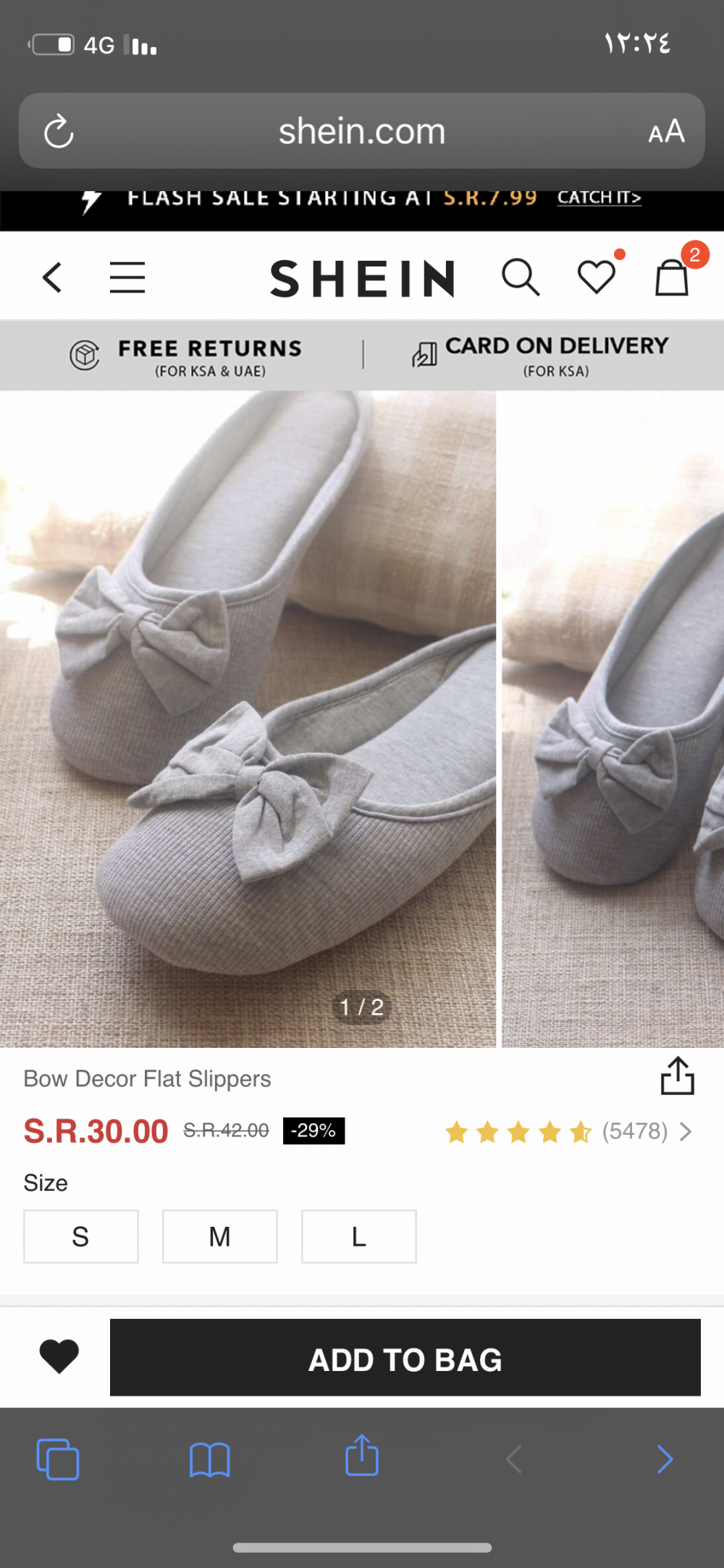Open the wishlist heart in header
The width and height of the screenshot is (724, 1568).
(x=597, y=277)
